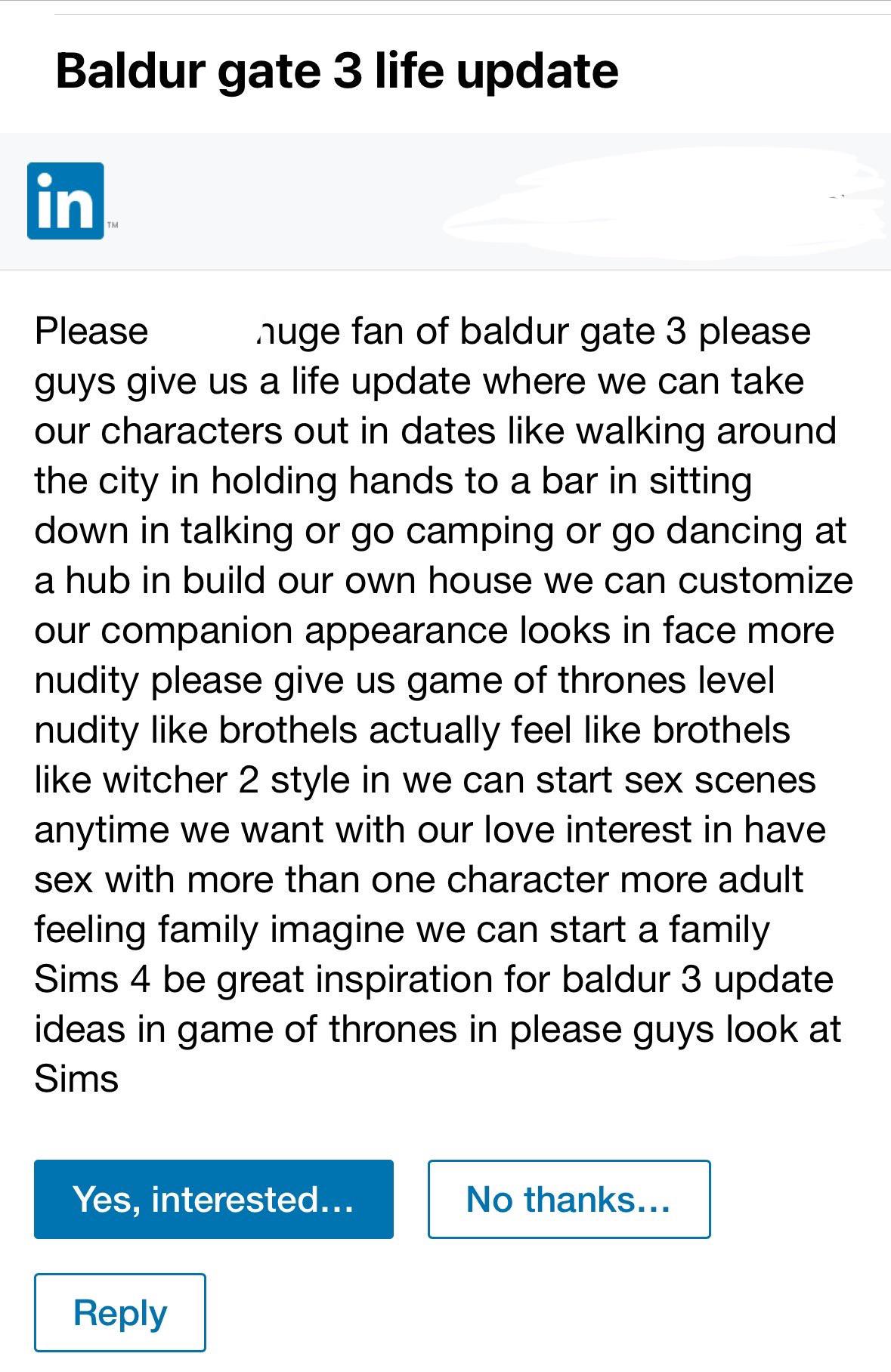Viewport: 891px width, 1372px height.
Task: Decline with No thanks button
Action: pos(568,1199)
